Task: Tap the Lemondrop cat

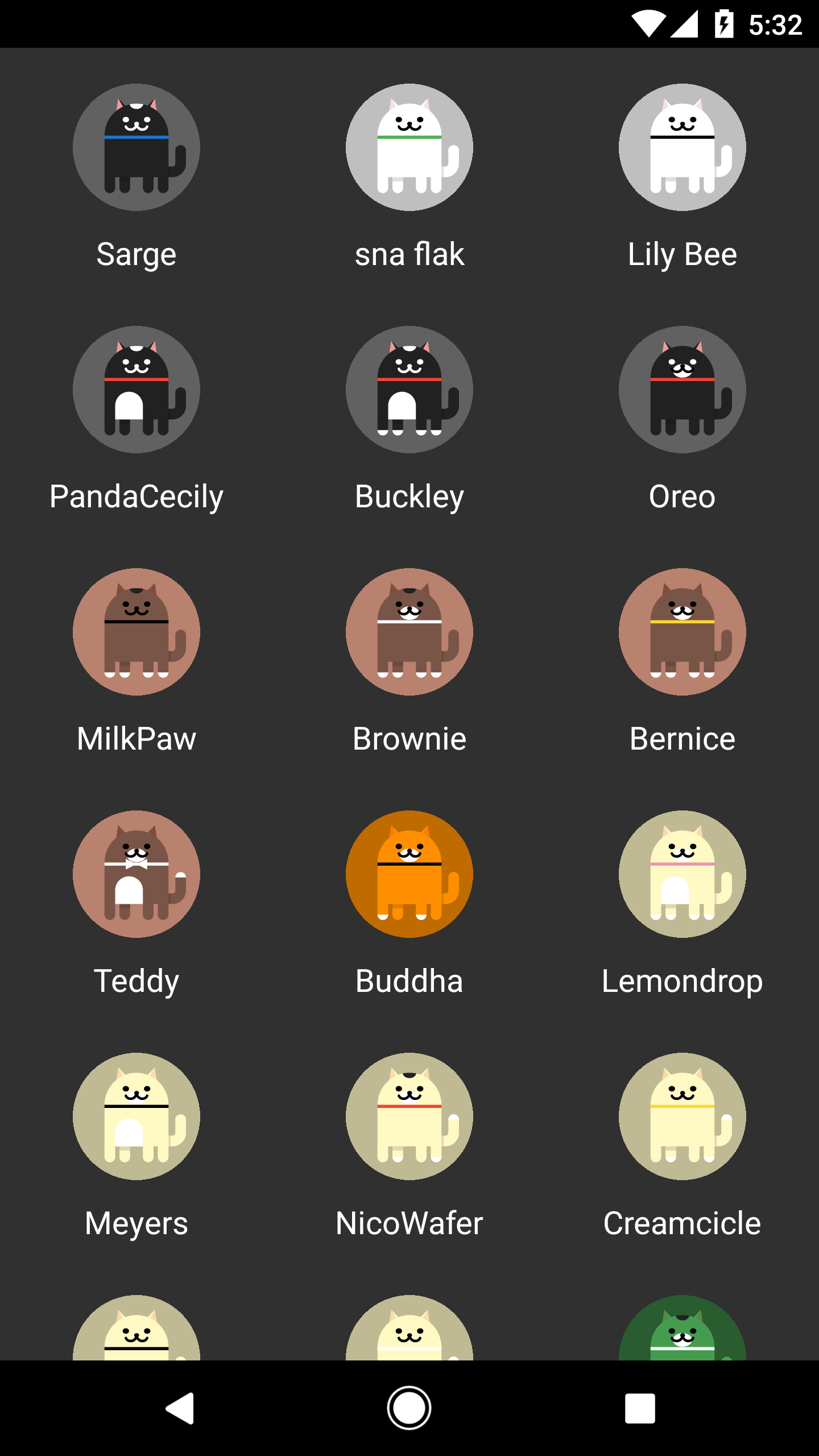Action: point(682,875)
